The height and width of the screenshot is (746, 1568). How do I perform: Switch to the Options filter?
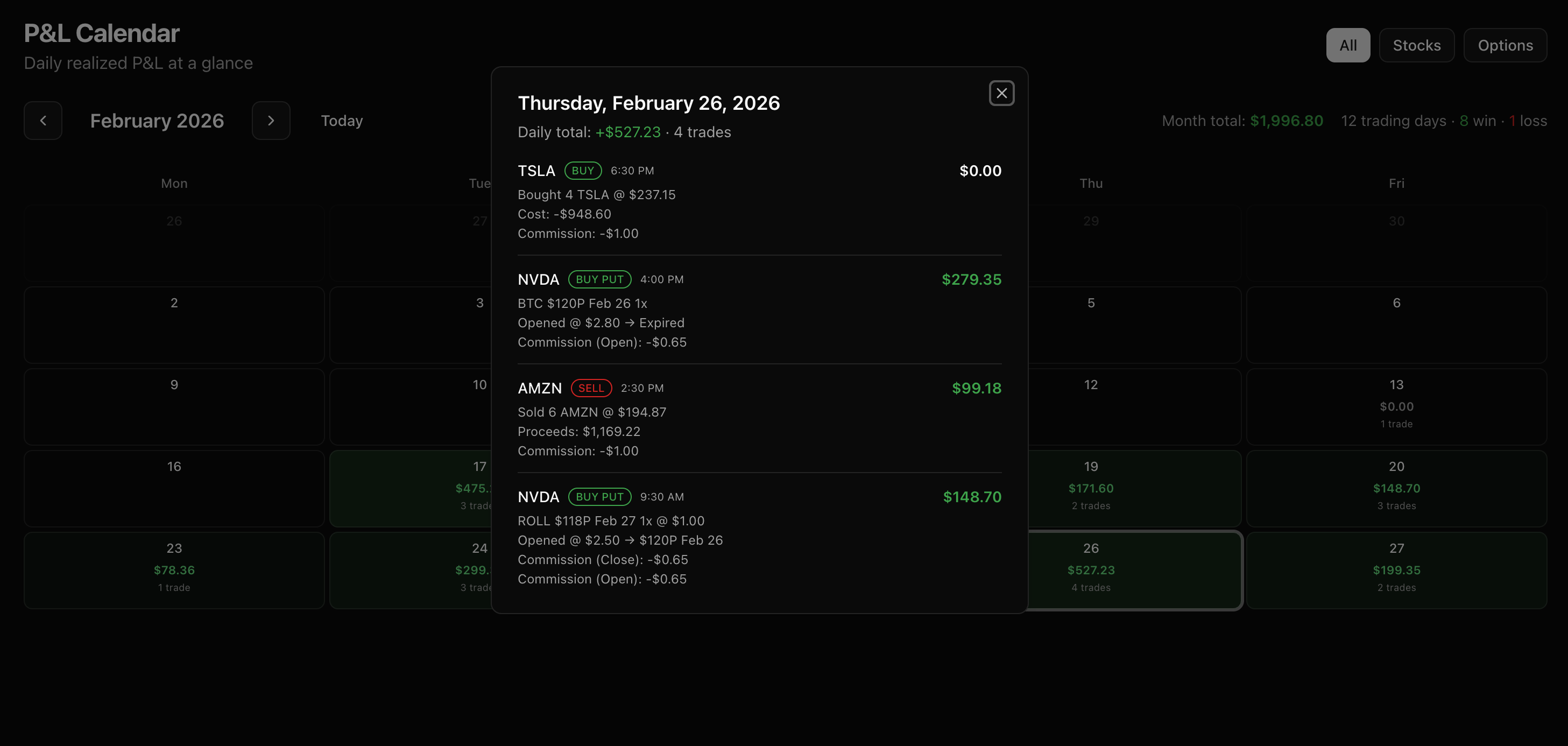coord(1505,45)
